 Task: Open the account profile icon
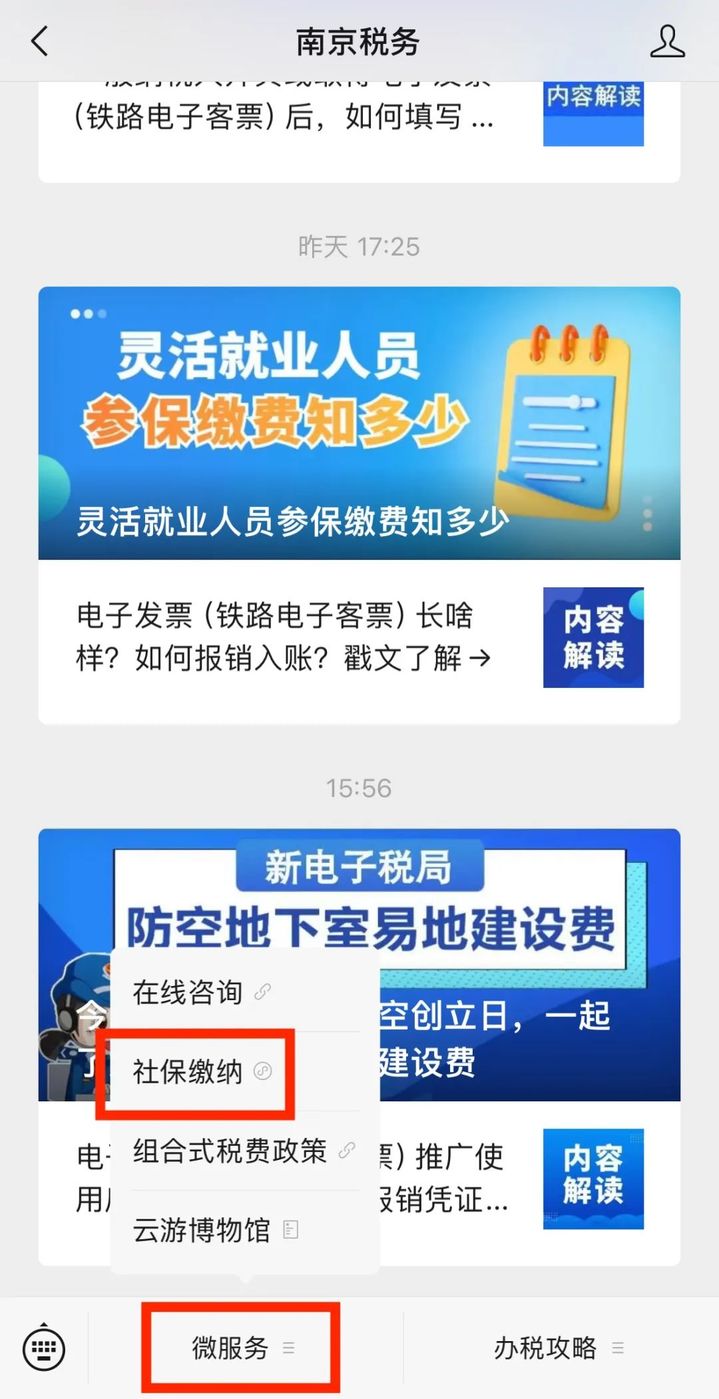click(x=667, y=41)
